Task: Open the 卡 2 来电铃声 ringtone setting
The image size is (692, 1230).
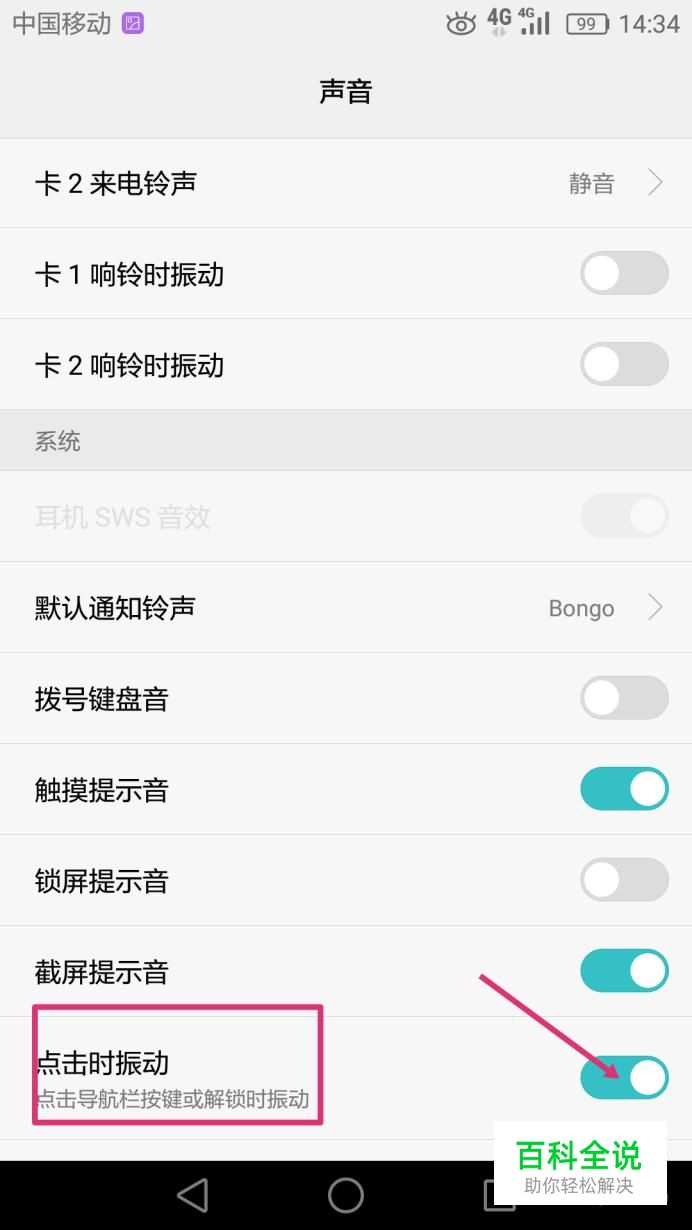Action: tap(346, 183)
